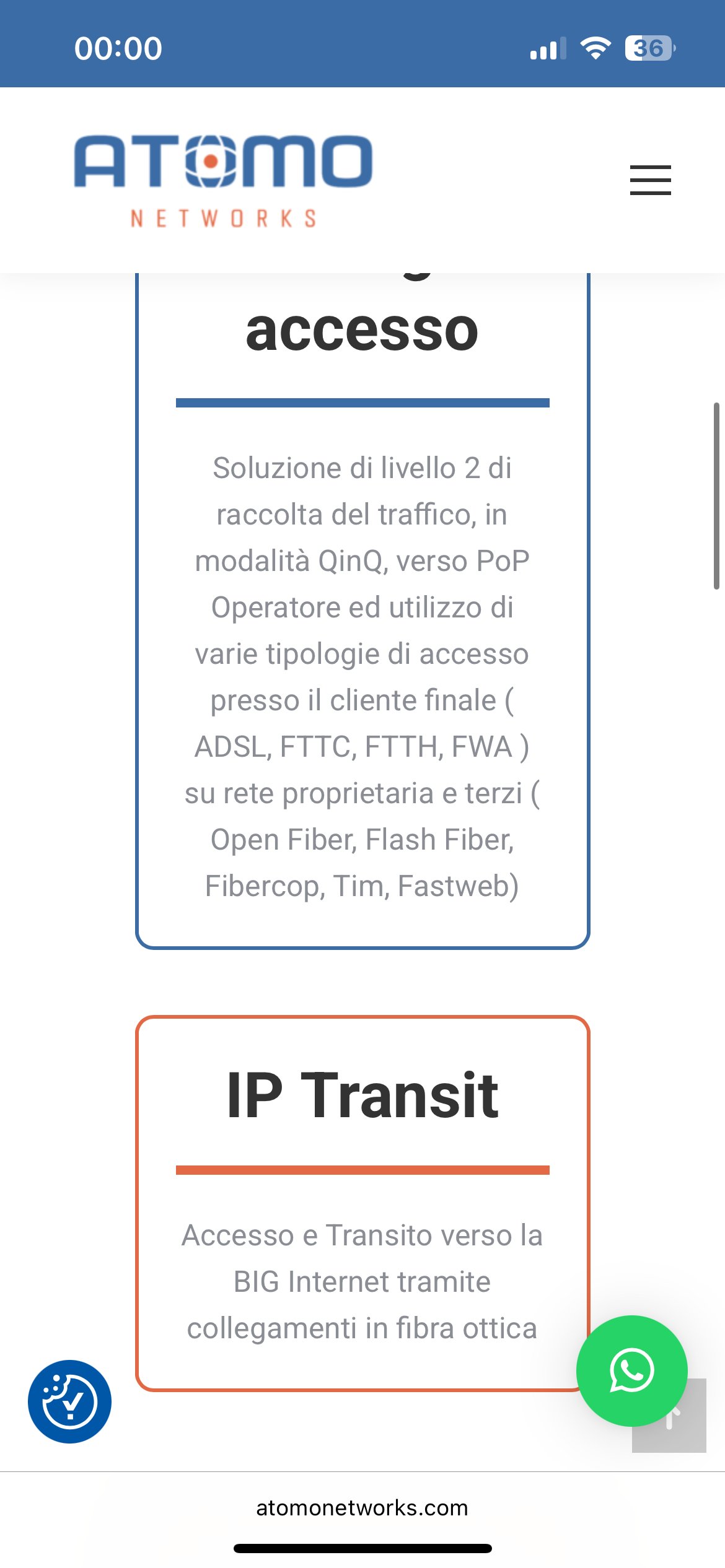Tap the atomonetworks.com address bar
This screenshot has height=1568, width=725.
362,1508
